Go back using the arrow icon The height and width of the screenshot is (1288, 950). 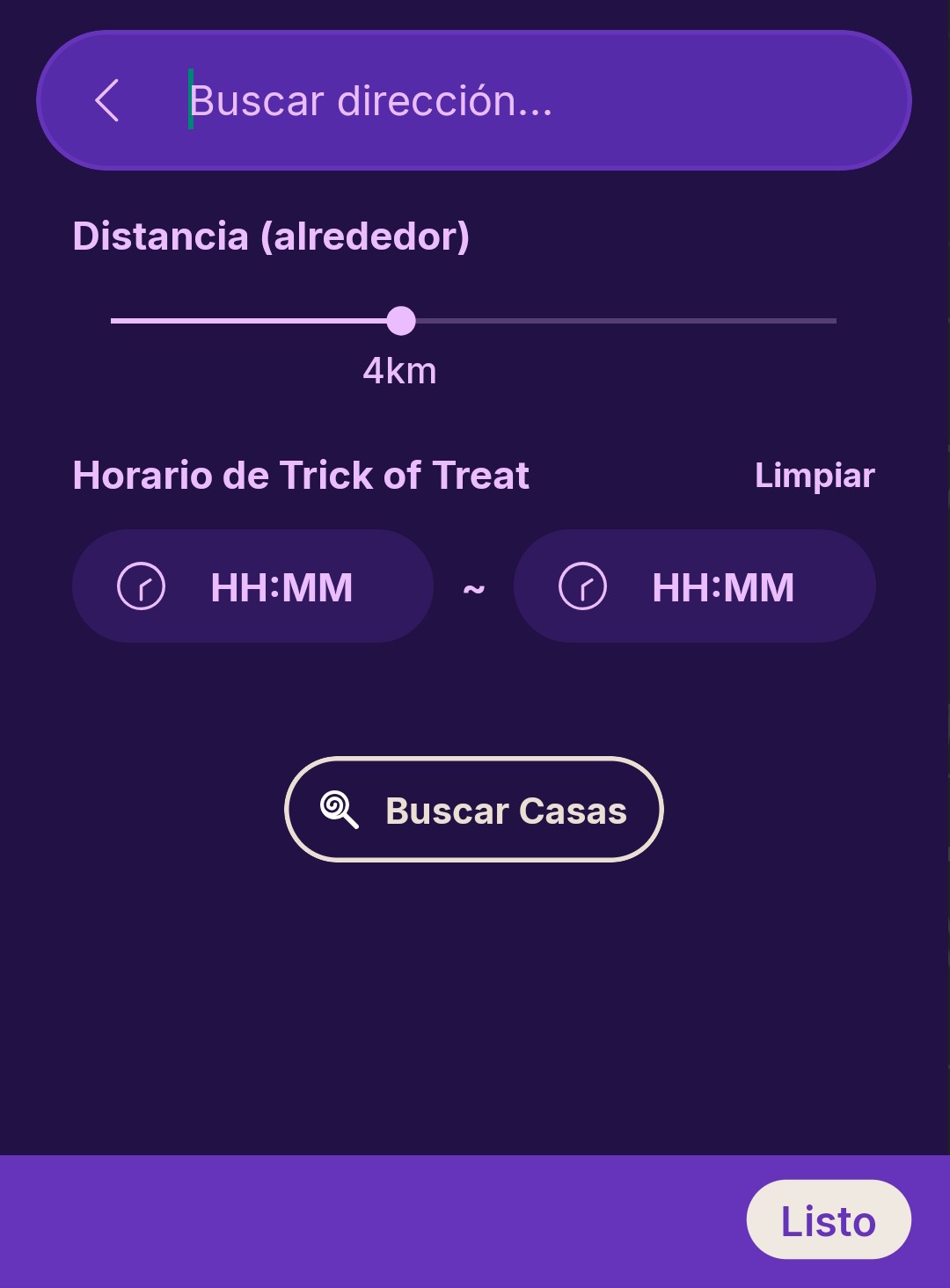[x=107, y=100]
